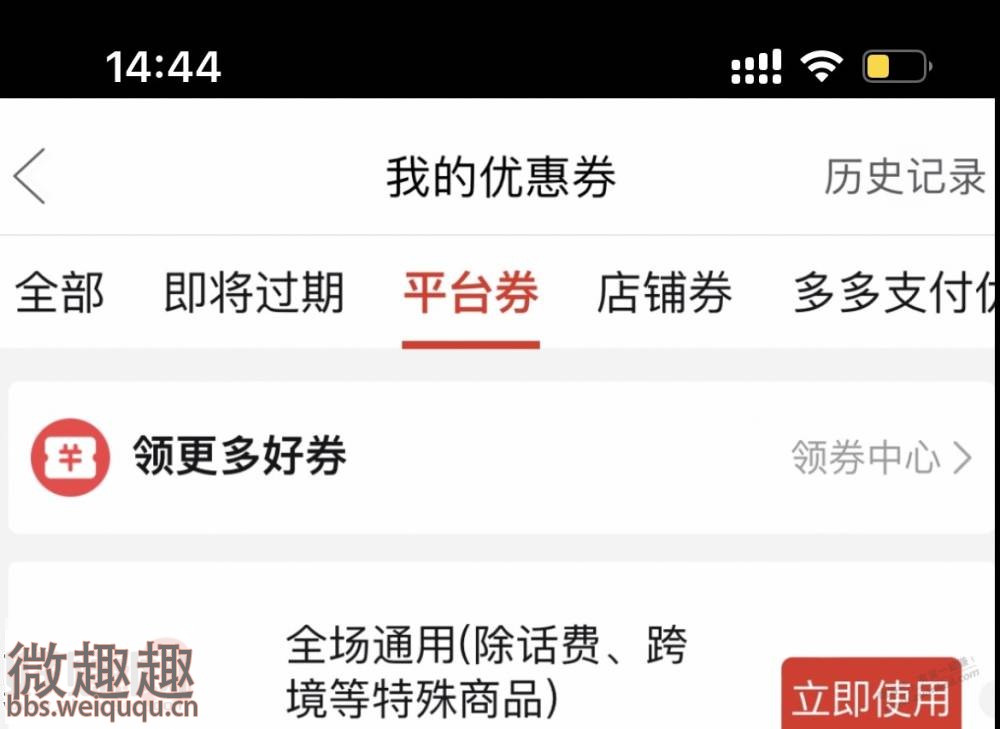Tap 立即使用 on the 全场通用 coupon
The height and width of the screenshot is (729, 1000).
[x=870, y=697]
